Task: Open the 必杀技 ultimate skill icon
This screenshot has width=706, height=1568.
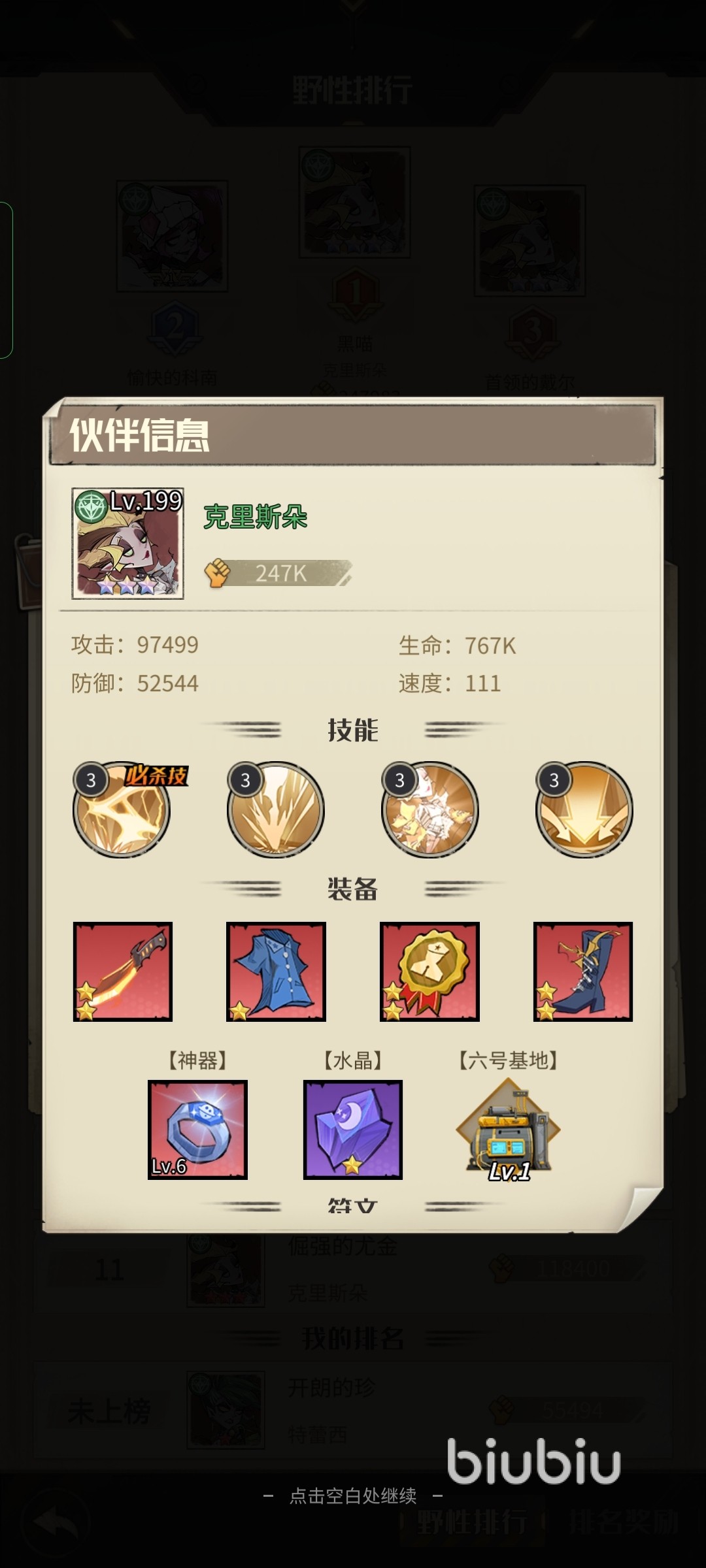Action: coord(122,810)
